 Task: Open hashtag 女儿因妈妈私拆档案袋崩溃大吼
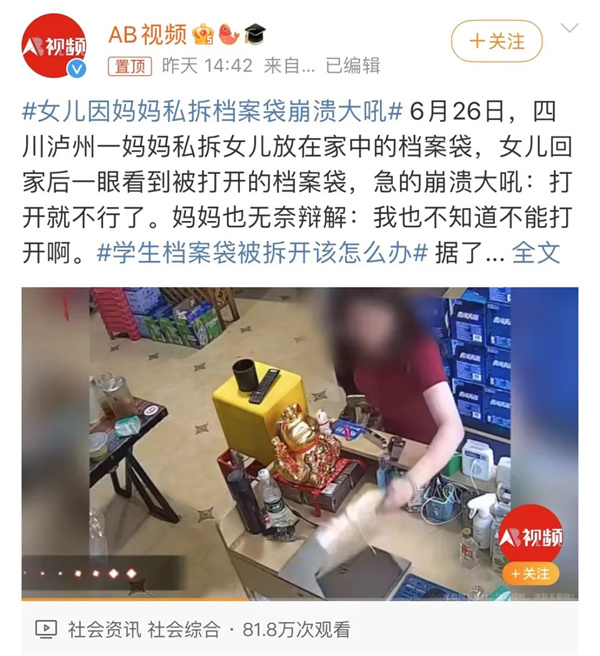(213, 110)
